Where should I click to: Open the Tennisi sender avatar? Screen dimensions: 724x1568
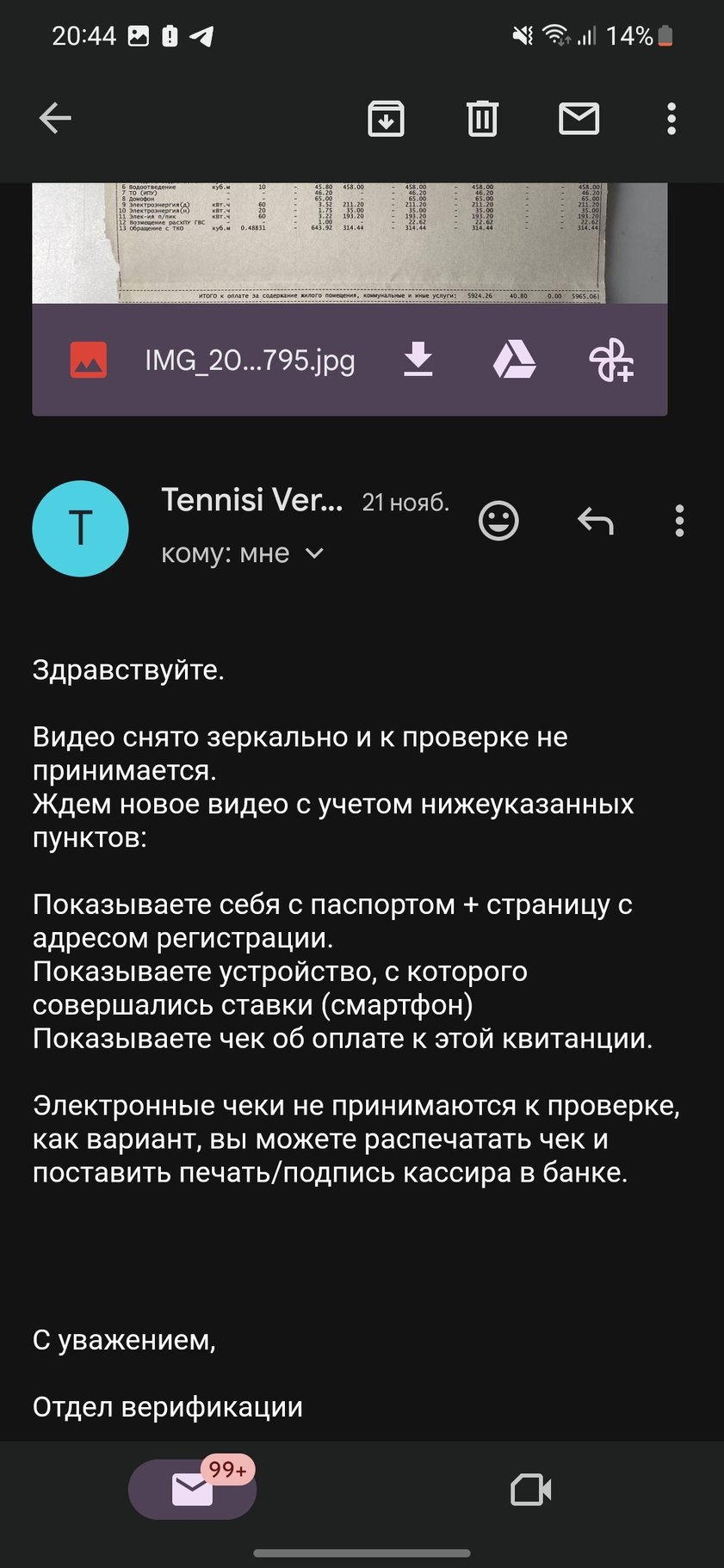80,528
